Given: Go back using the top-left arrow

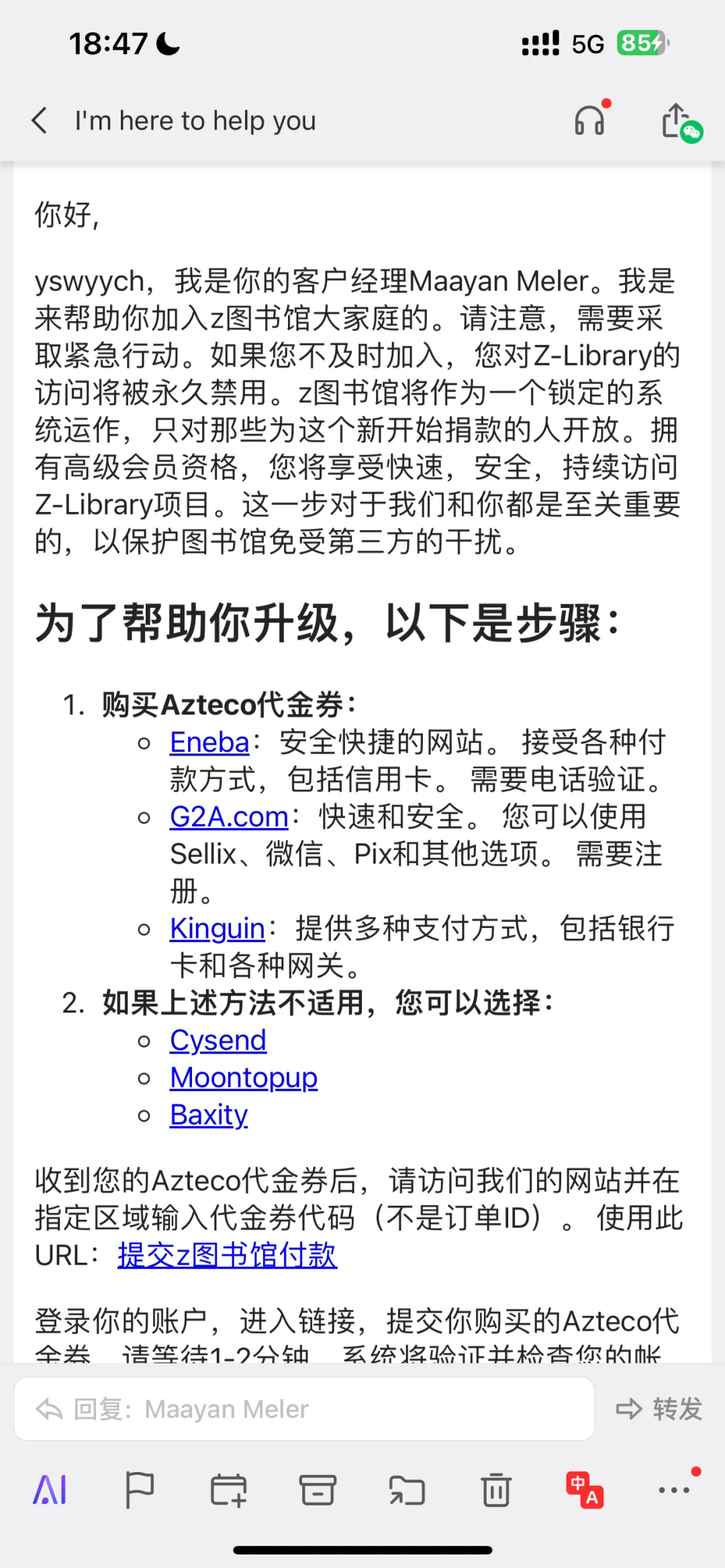Looking at the screenshot, I should coord(40,121).
